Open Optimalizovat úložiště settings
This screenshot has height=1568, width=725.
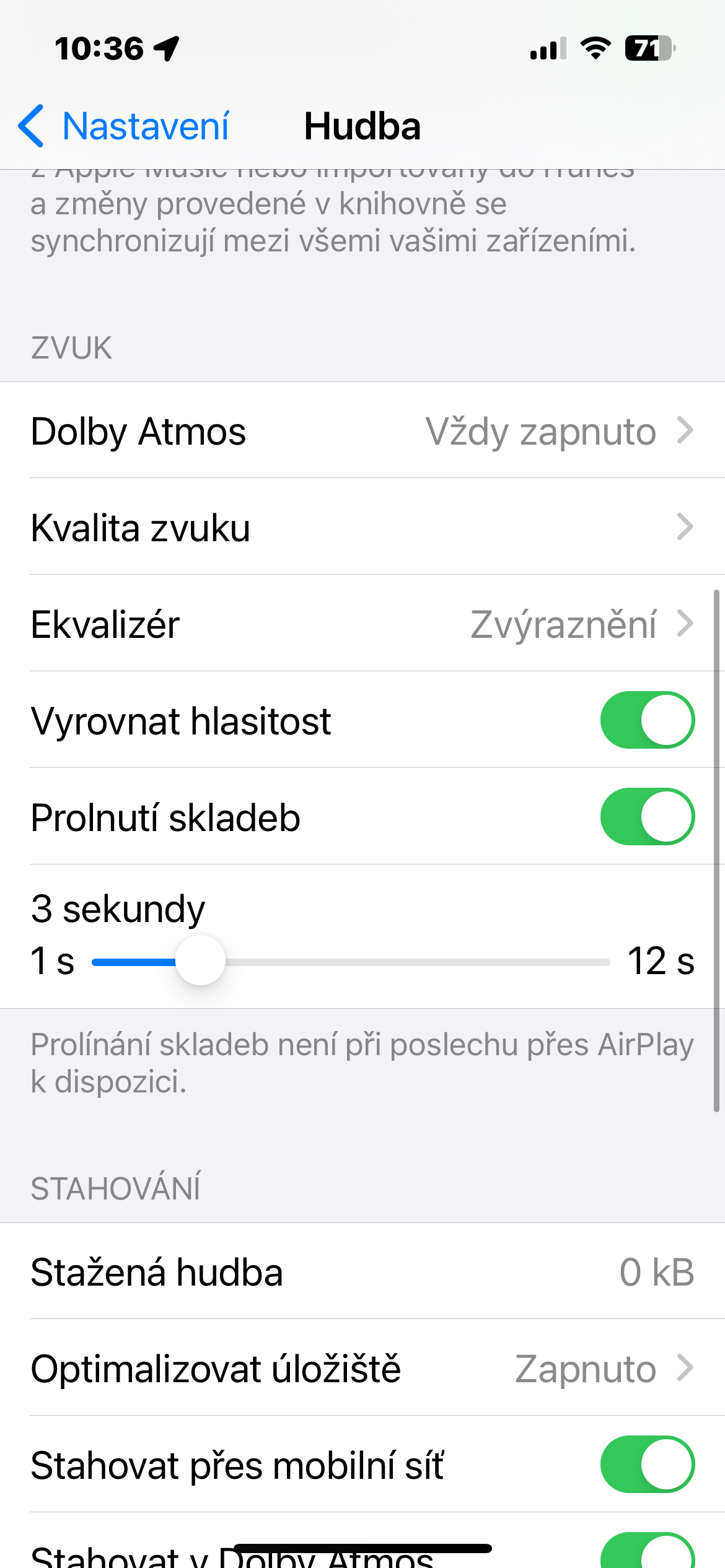362,1368
